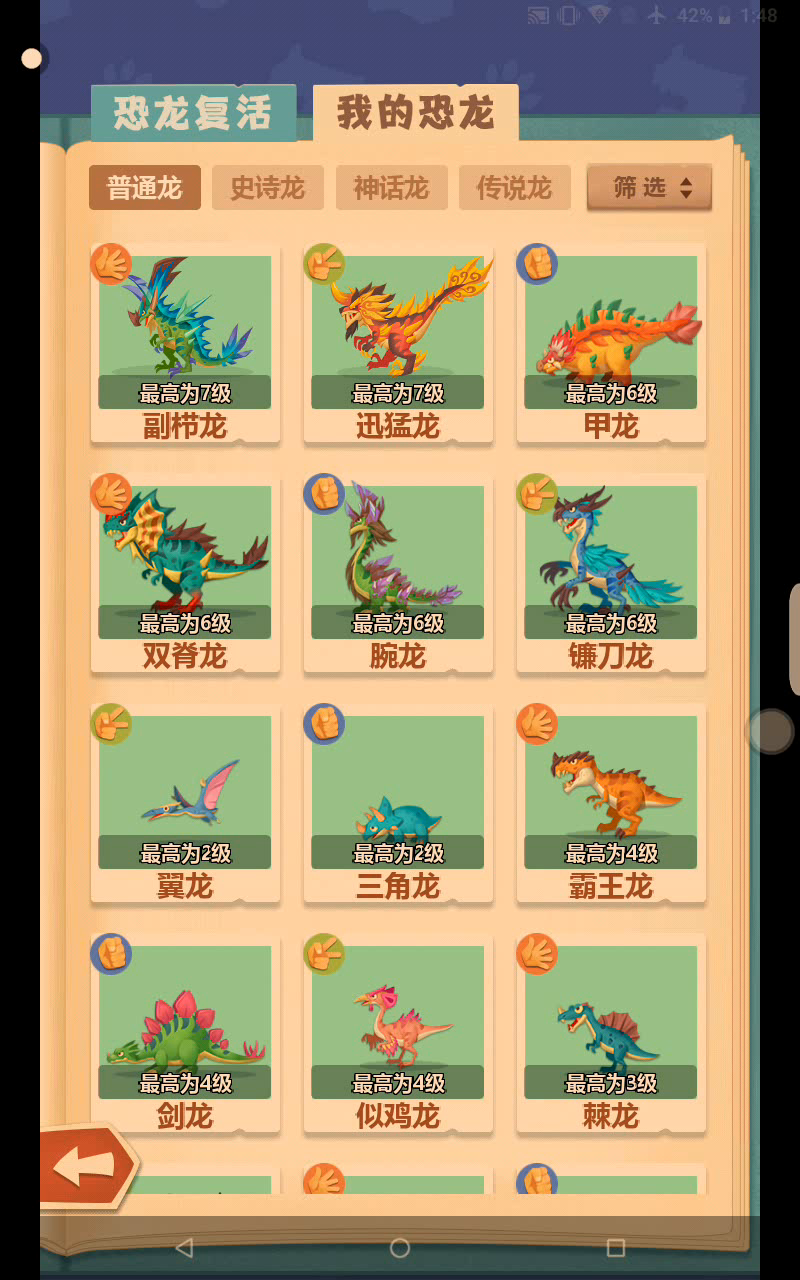Viewport: 800px width, 1280px height.
Task: Tap the 似鸡龙 dinosaur card
Action: point(398,1030)
